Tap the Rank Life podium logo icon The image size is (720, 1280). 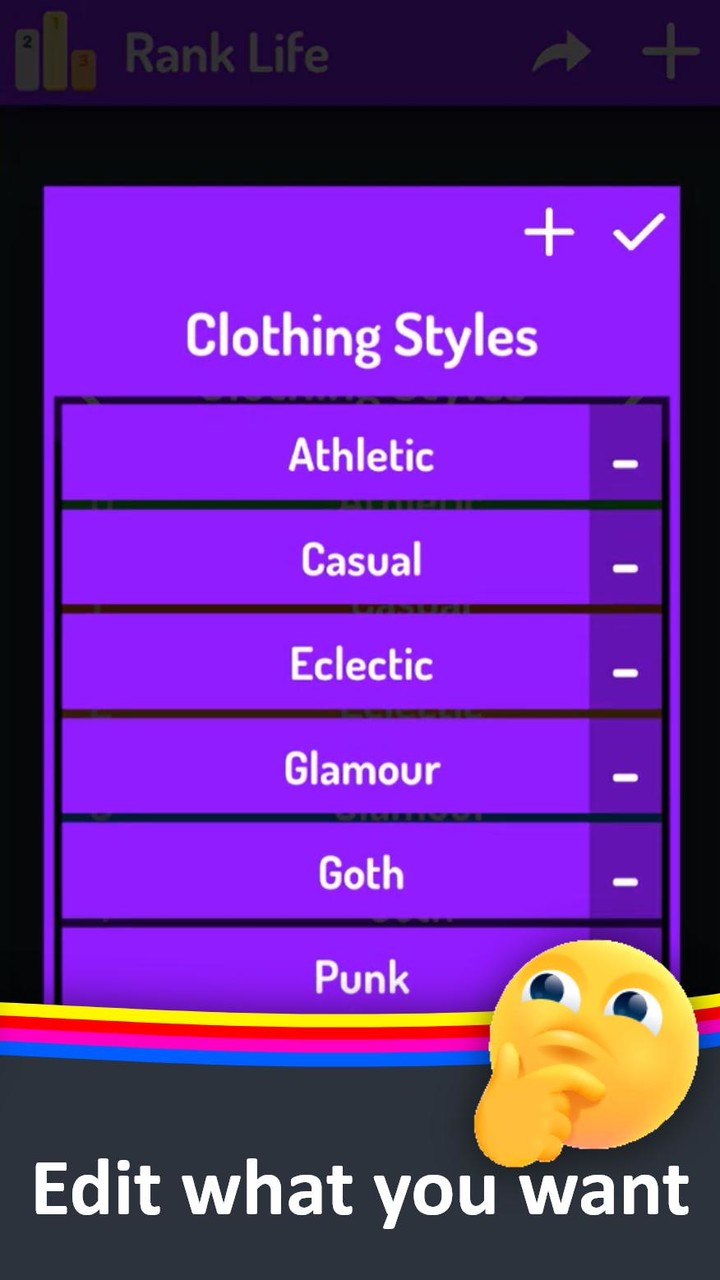55,52
